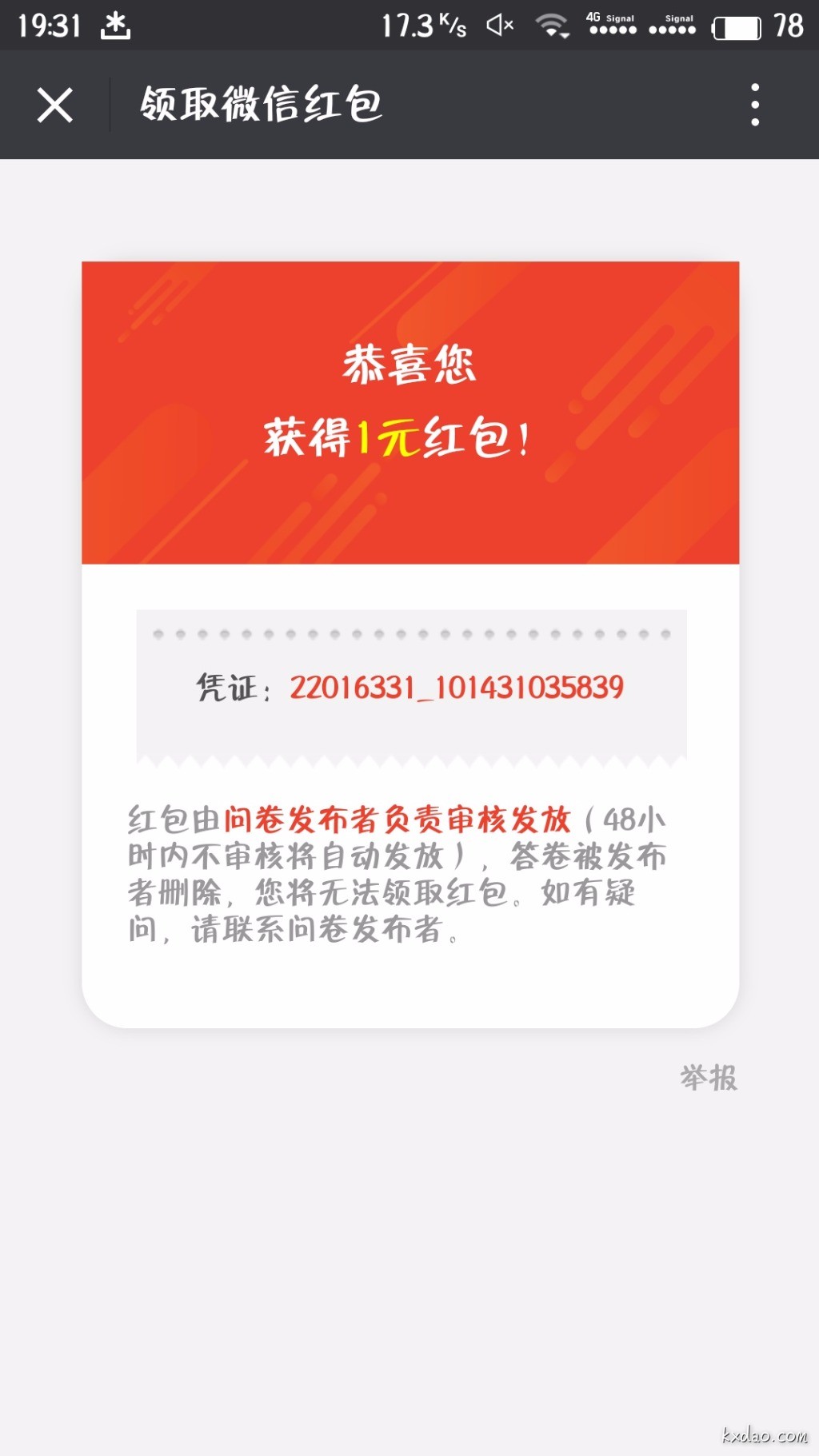Image resolution: width=819 pixels, height=1456 pixels.
Task: Open the three-dot overflow menu
Action: 754,105
